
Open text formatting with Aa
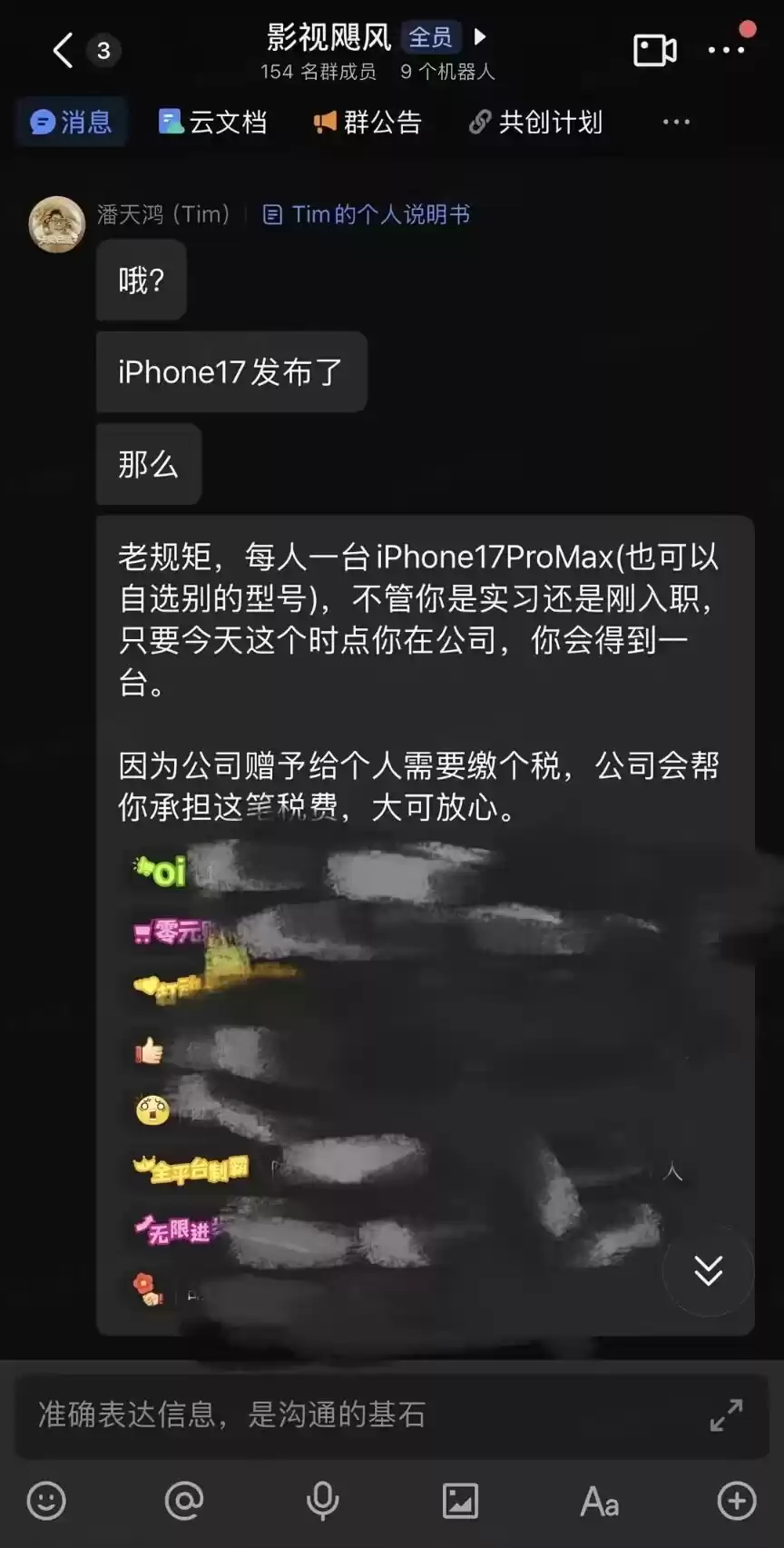click(599, 1501)
